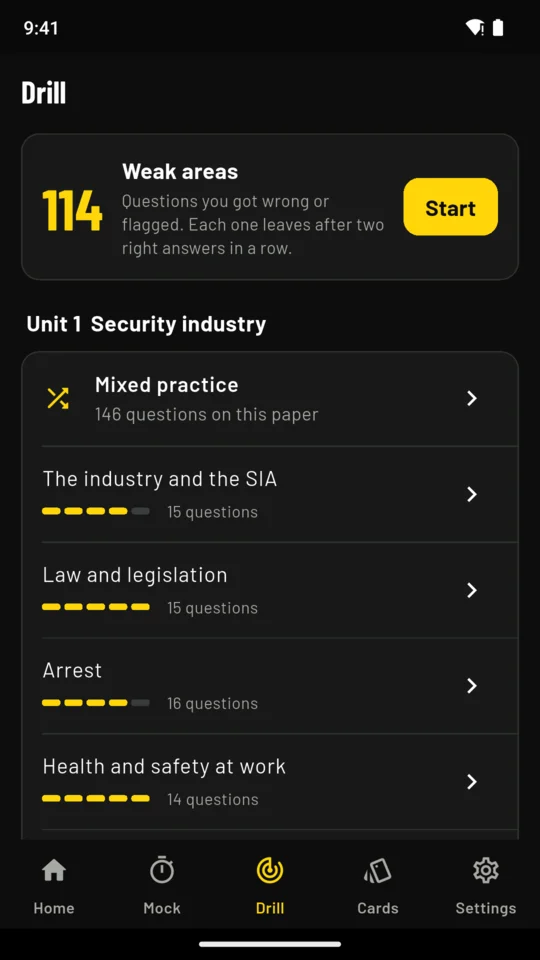Switch to the Cards tab
Viewport: 540px width, 960px height.
coord(378,885)
